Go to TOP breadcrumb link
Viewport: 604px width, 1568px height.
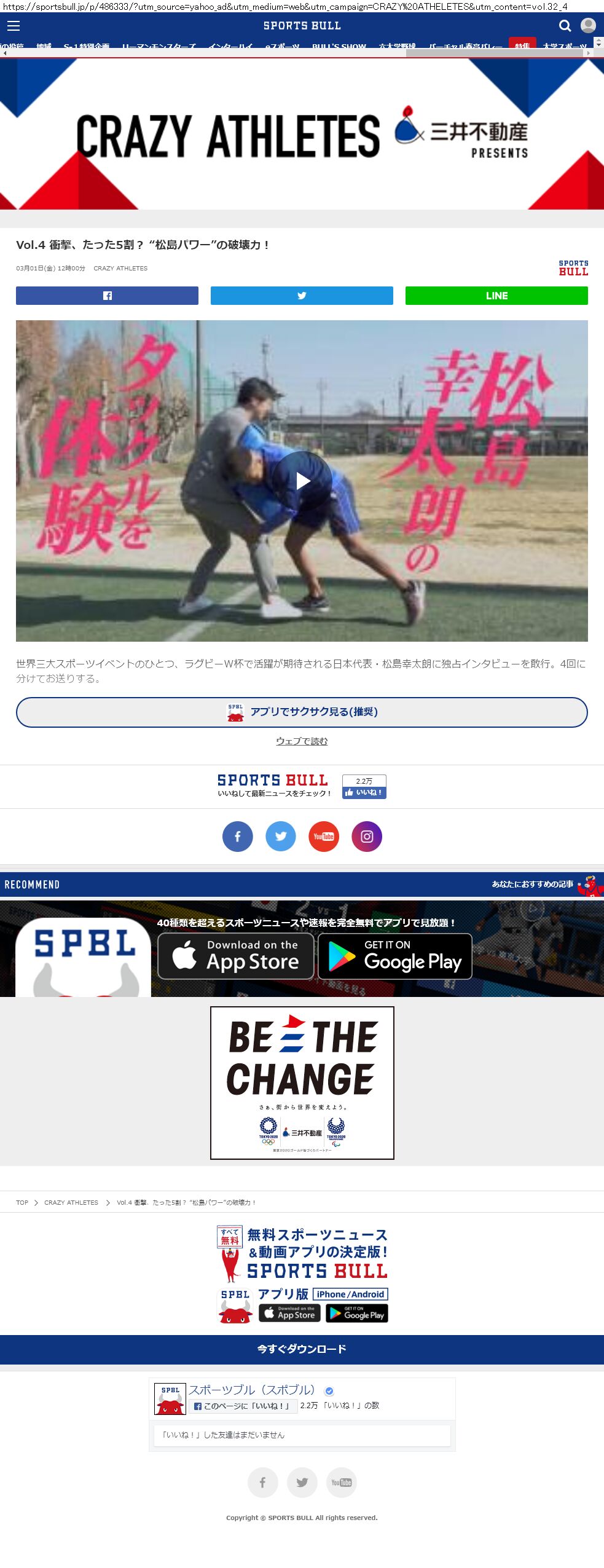22,1202
